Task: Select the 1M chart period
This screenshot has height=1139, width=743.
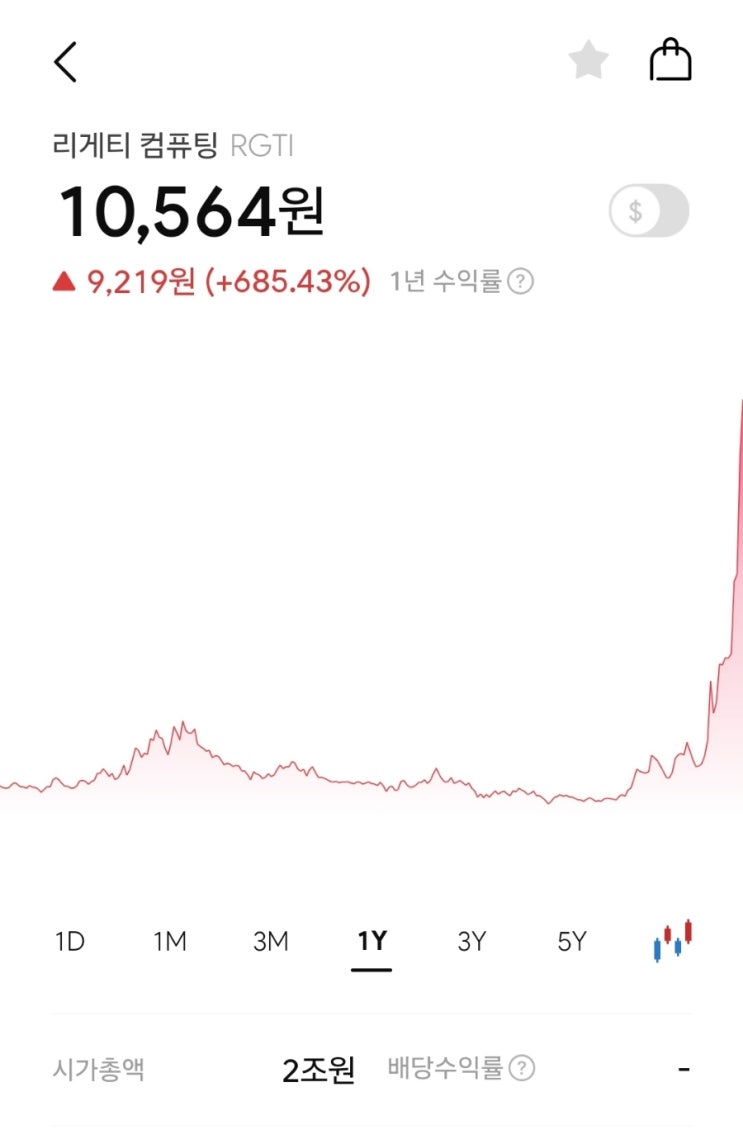Action: coord(170,941)
